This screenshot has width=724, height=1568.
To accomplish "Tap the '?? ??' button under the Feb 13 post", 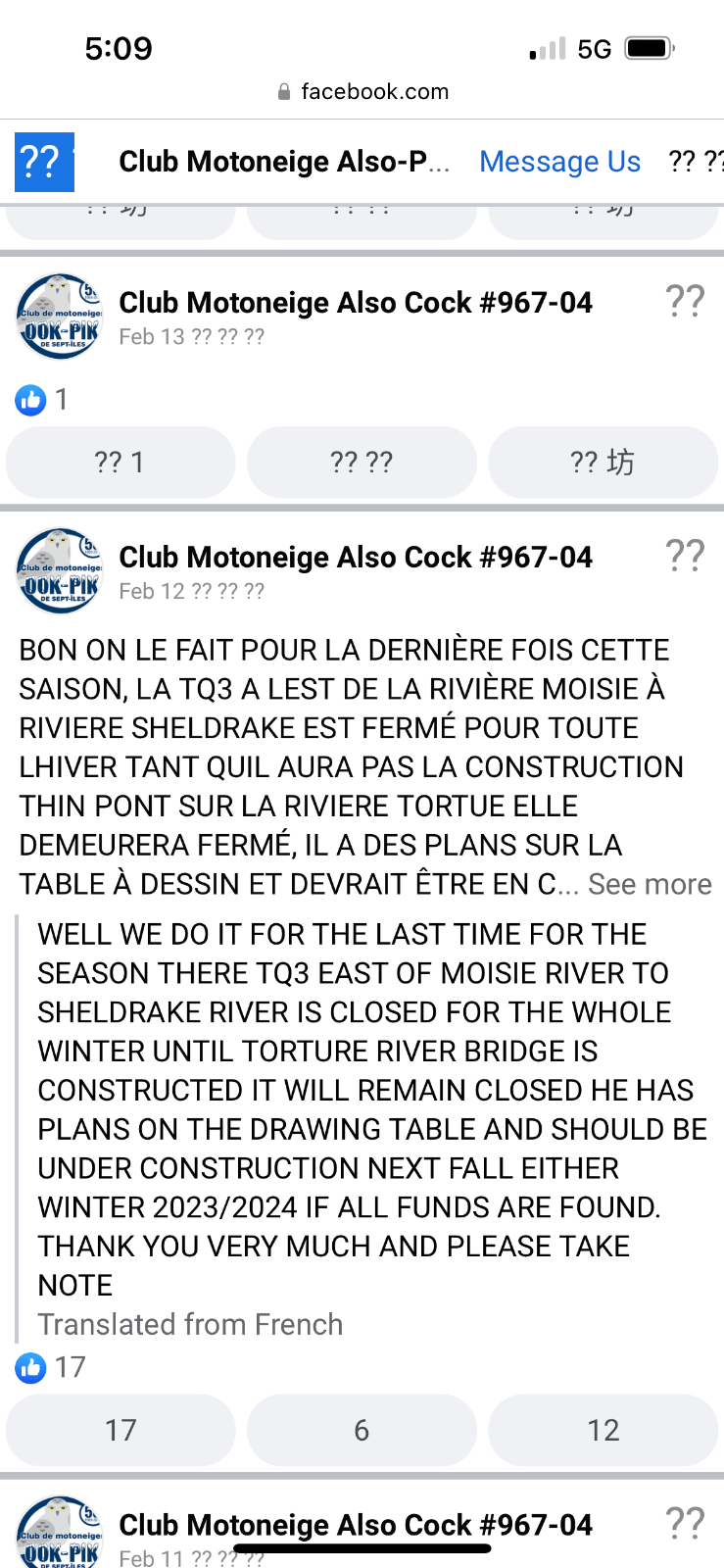I will [x=362, y=462].
